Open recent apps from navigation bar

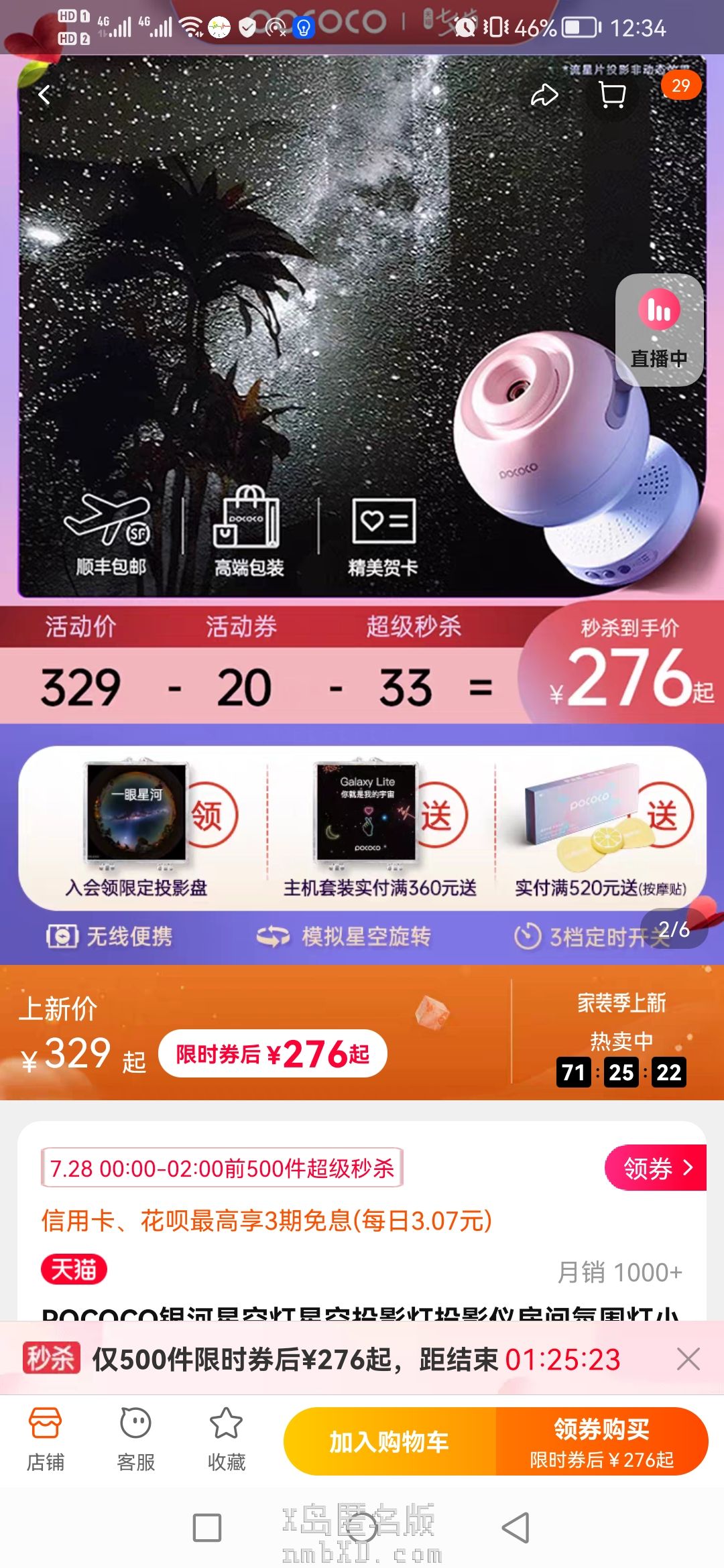(x=207, y=1528)
